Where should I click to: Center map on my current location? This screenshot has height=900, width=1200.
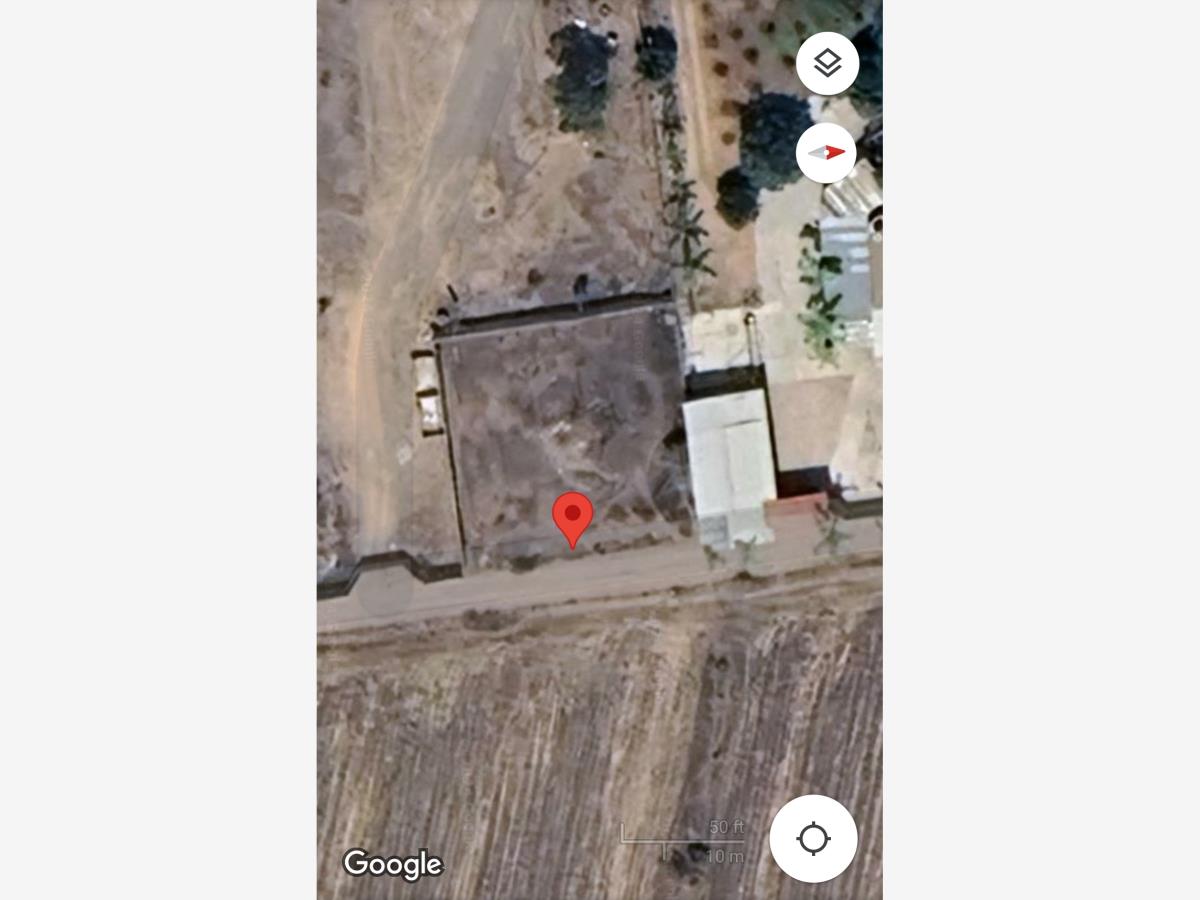[813, 838]
